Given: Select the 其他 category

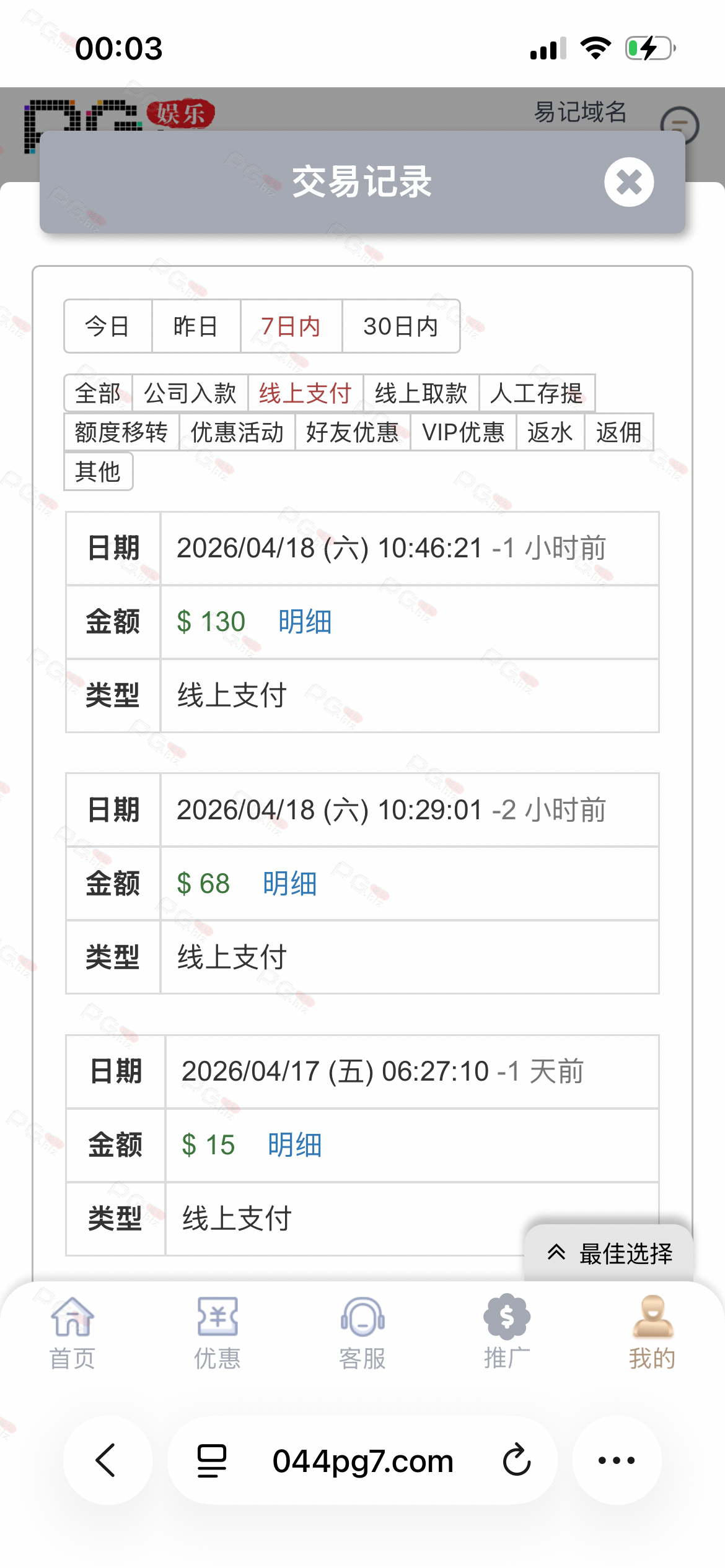Looking at the screenshot, I should coord(98,472).
